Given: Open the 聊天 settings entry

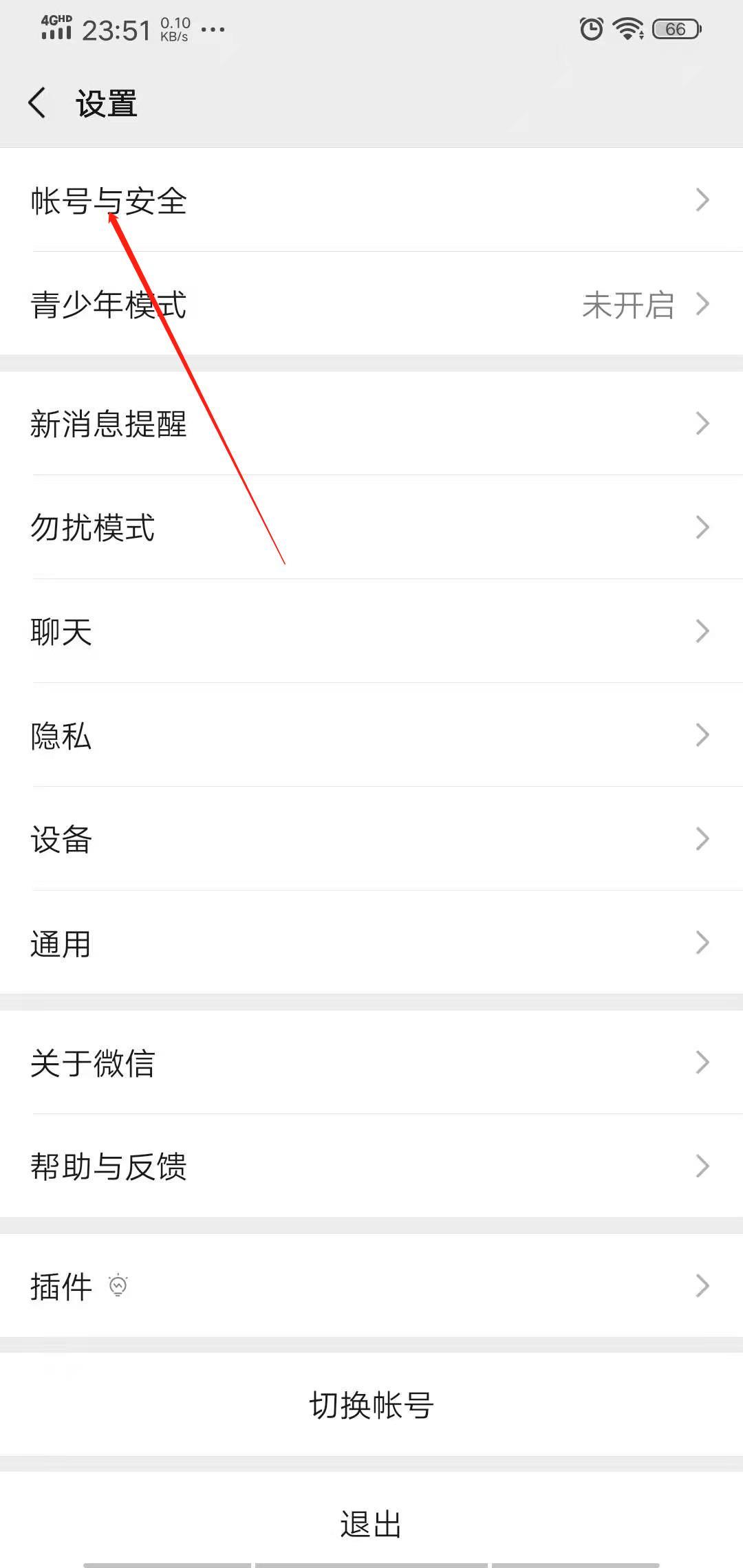Looking at the screenshot, I should [371, 631].
